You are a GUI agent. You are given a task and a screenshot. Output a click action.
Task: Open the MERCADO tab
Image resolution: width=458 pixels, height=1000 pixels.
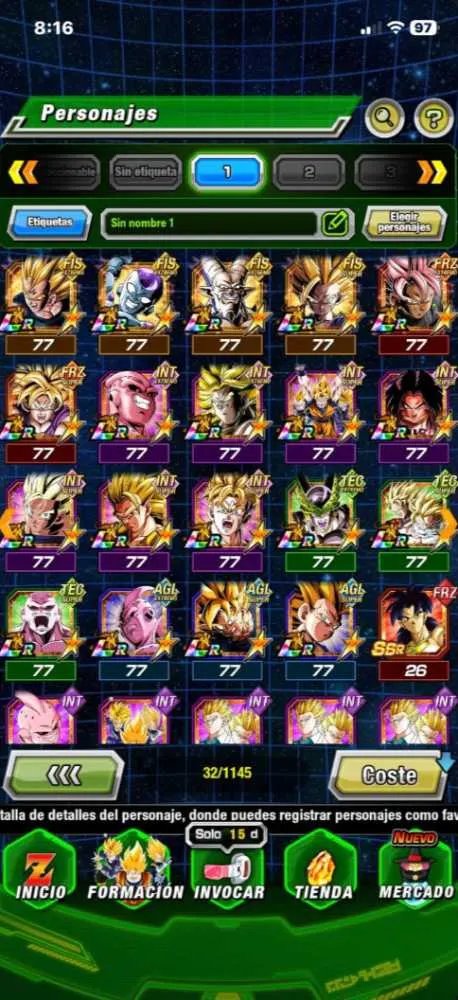[416, 871]
